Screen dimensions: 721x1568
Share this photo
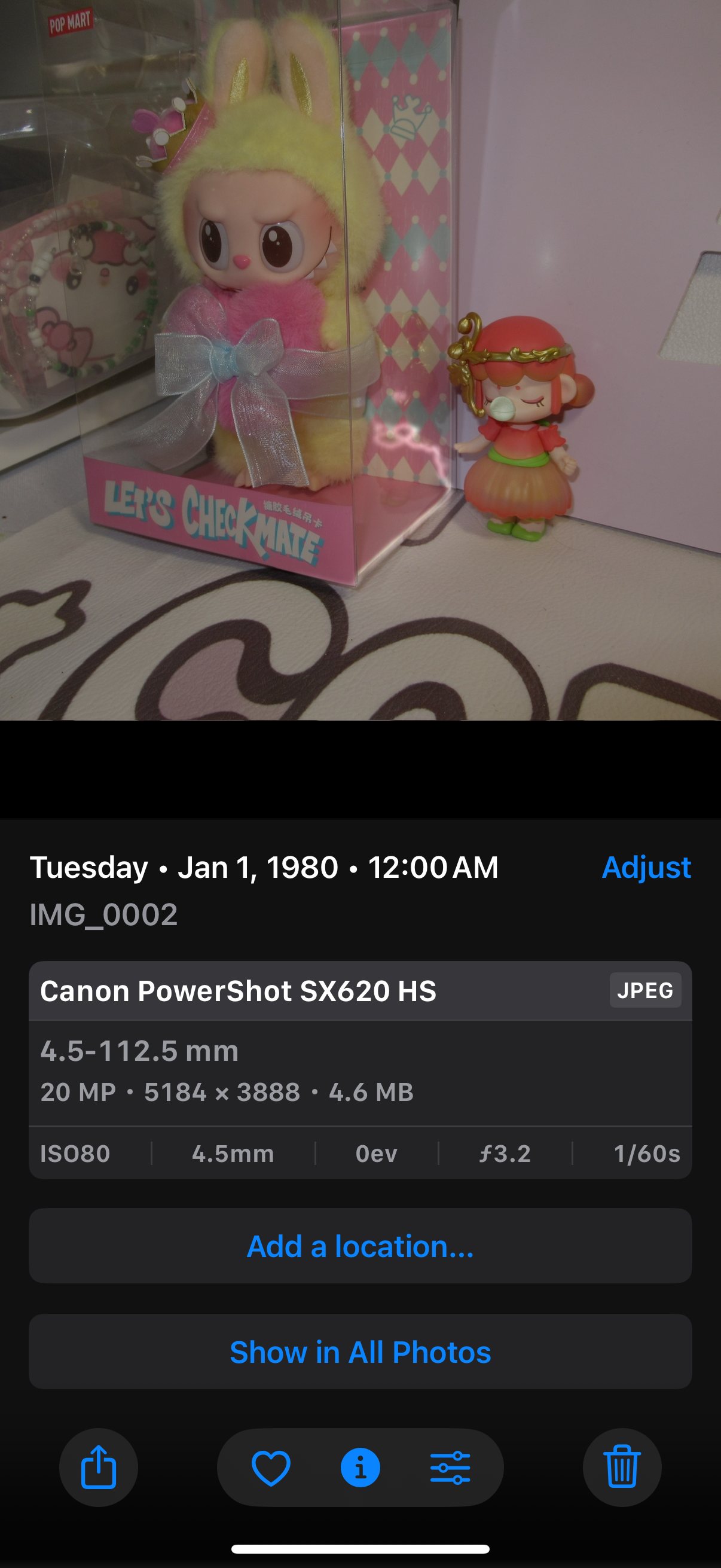99,1468
